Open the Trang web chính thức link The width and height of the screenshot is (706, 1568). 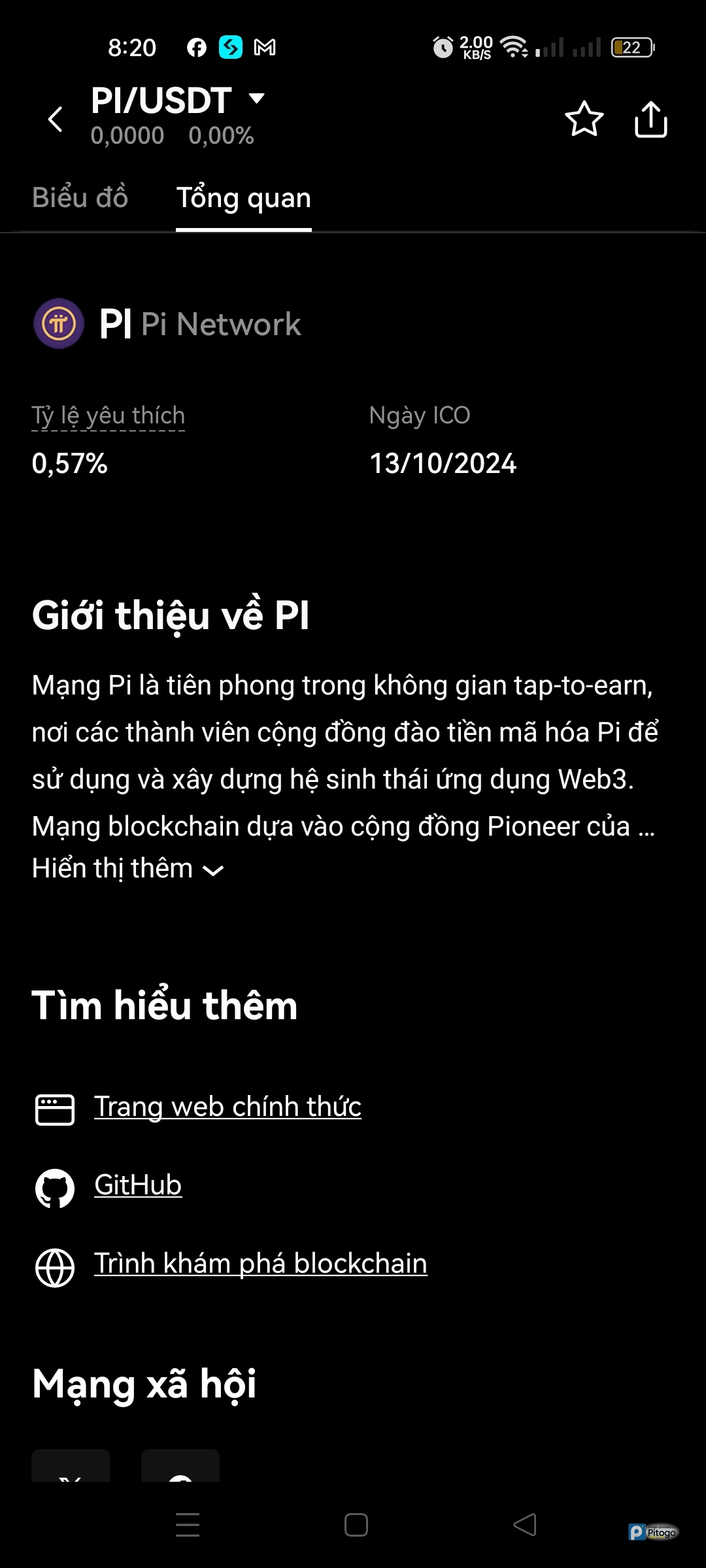click(x=227, y=1107)
